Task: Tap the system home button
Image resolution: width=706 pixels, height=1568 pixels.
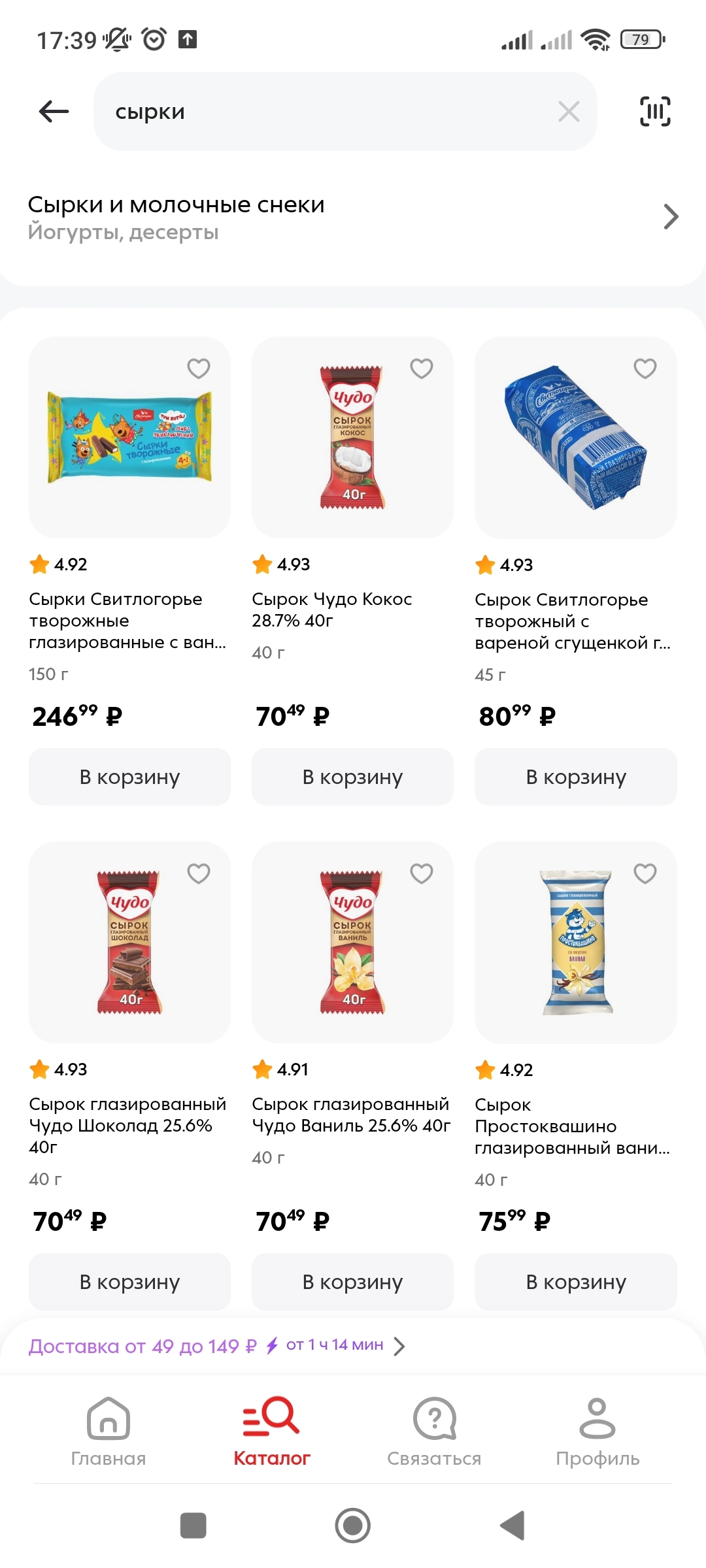Action: click(353, 1526)
